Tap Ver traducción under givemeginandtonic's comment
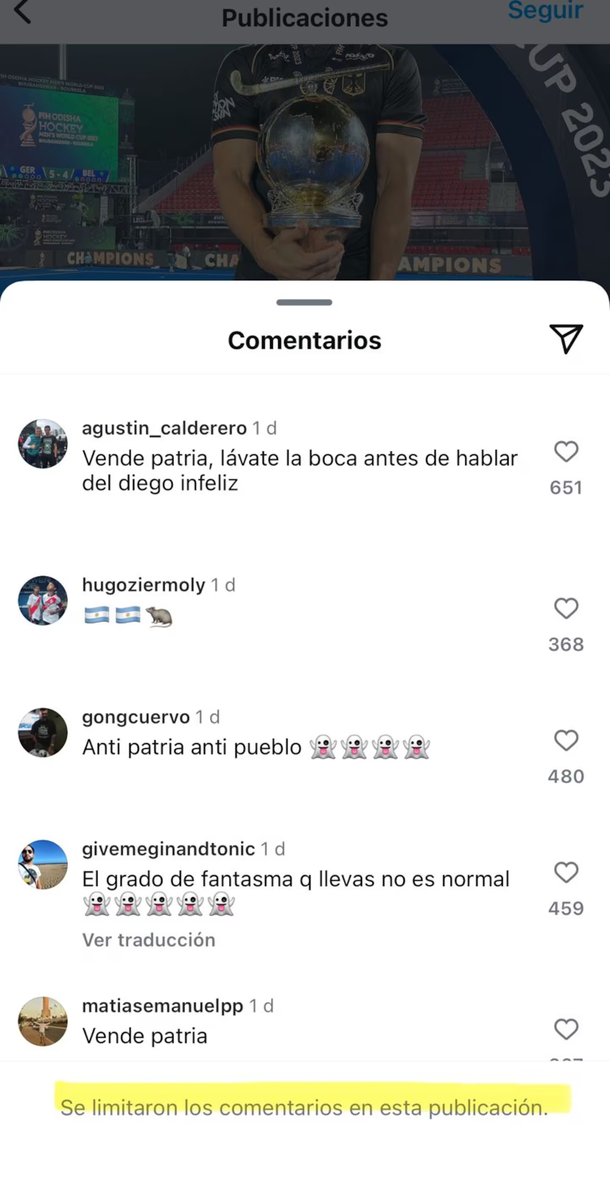Viewport: 610px width, 1179px height. [x=148, y=940]
